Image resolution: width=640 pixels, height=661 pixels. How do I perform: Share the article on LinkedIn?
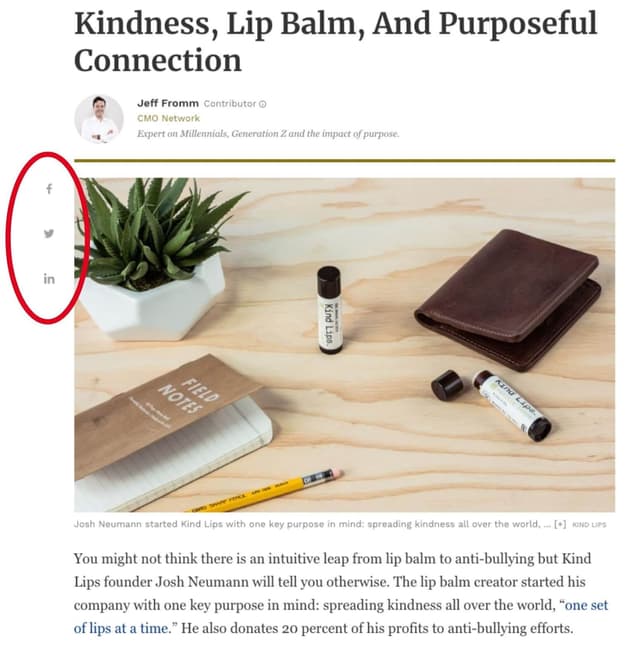(49, 278)
